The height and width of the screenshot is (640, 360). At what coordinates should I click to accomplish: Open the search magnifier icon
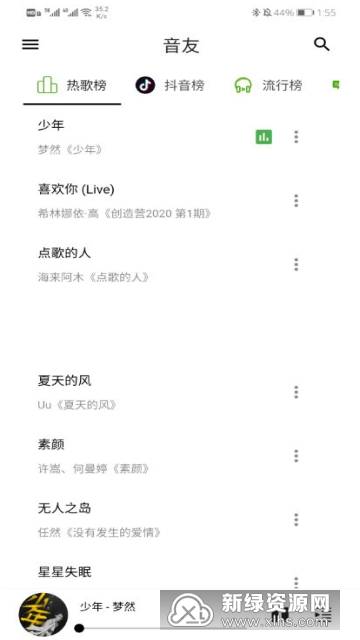(322, 44)
